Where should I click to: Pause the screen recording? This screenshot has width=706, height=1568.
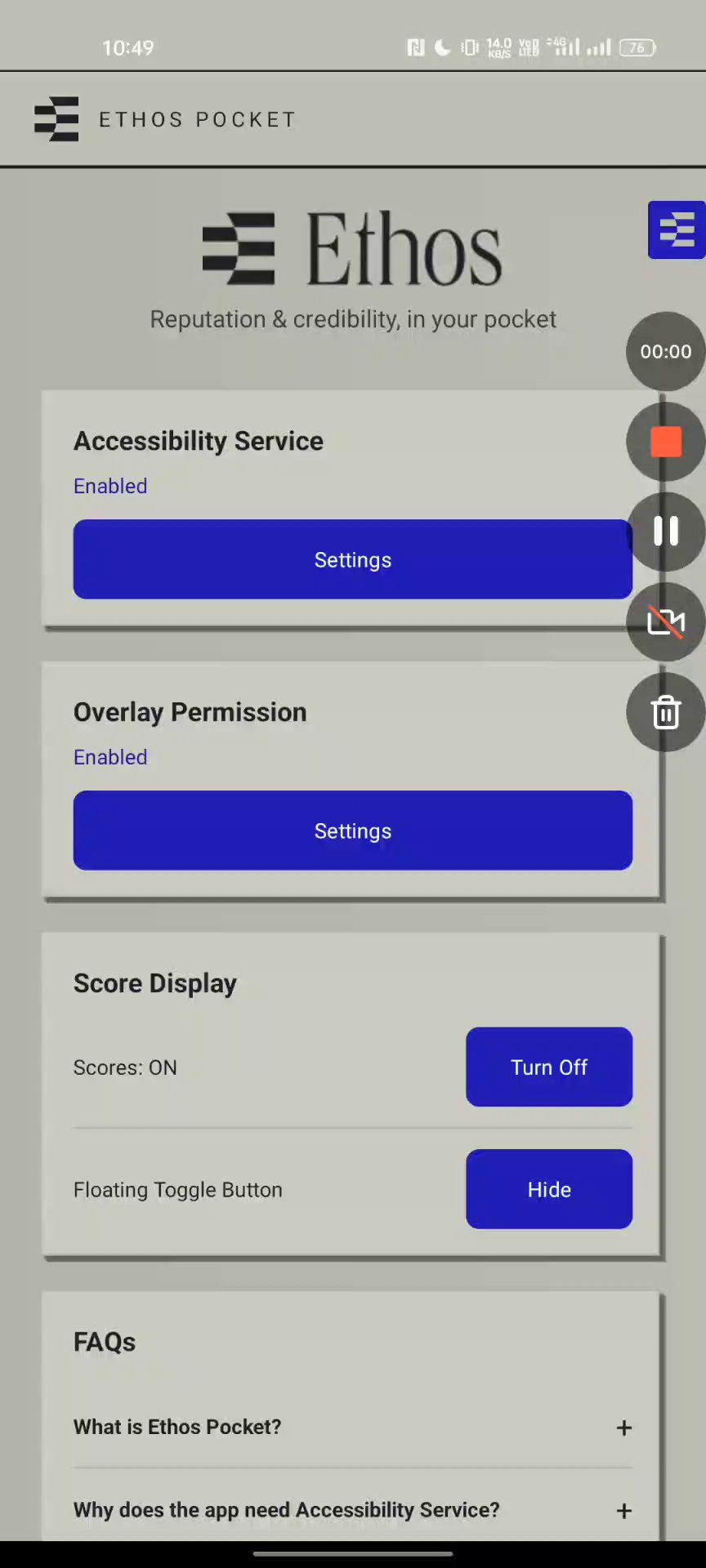665,532
